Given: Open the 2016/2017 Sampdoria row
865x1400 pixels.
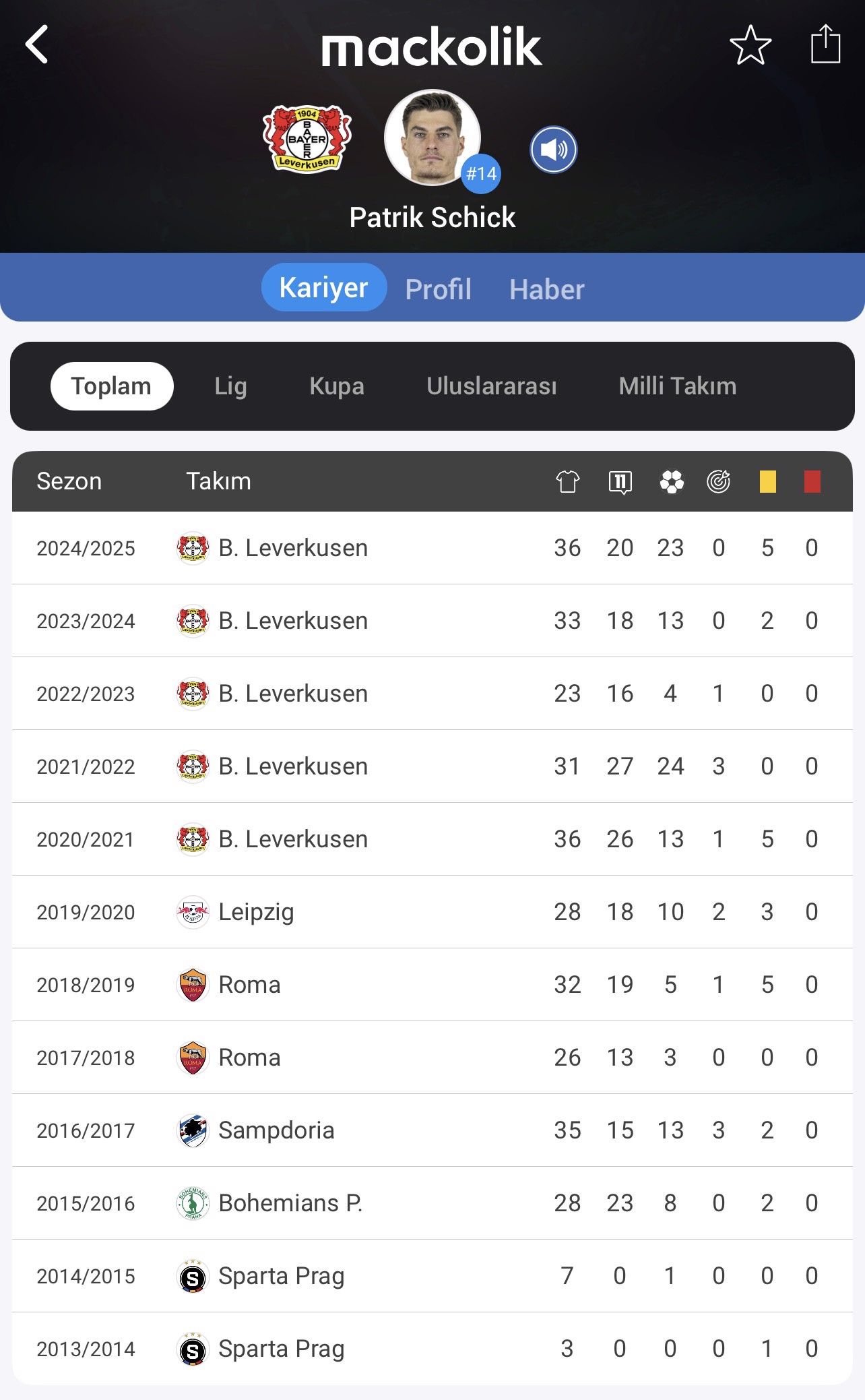Looking at the screenshot, I should (x=433, y=1130).
